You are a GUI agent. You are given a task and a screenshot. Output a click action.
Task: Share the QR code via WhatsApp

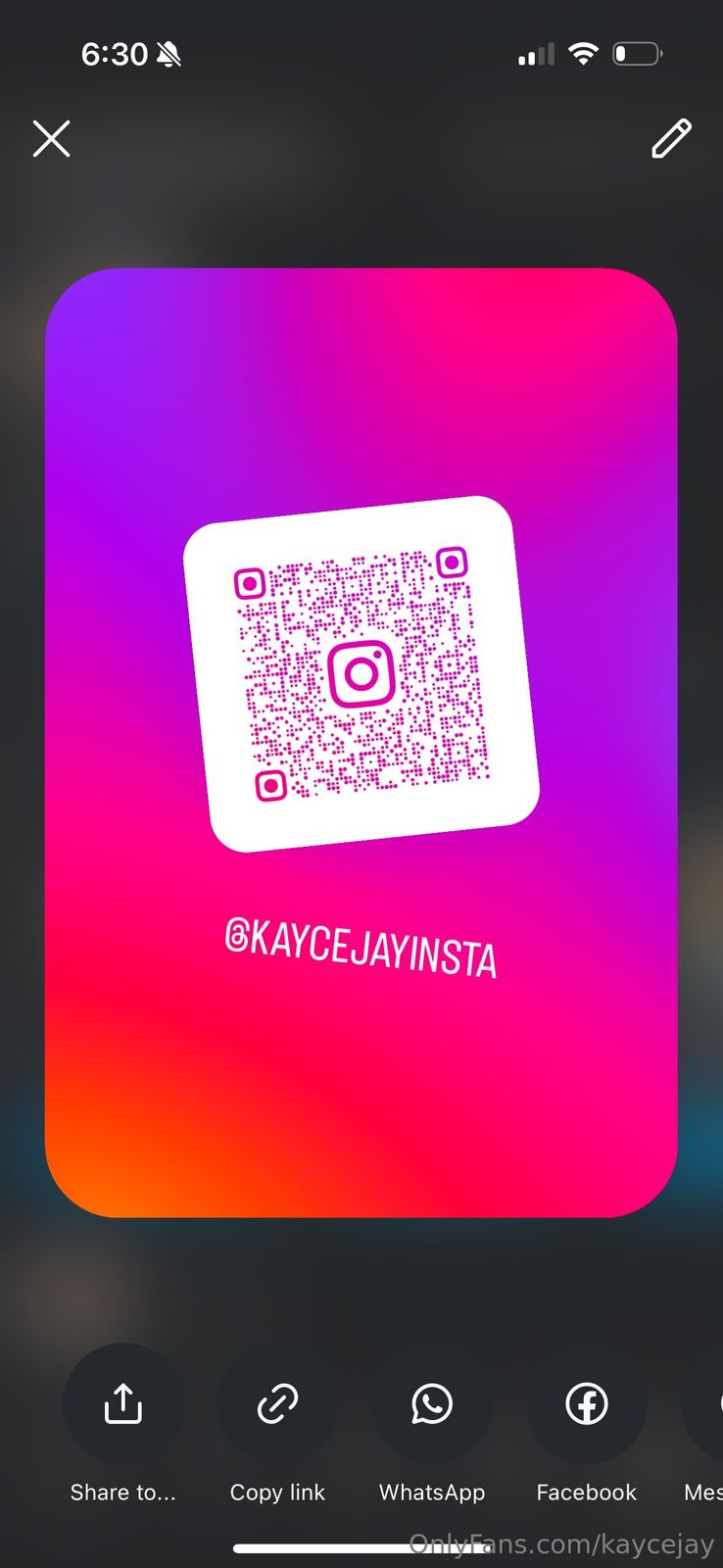click(x=432, y=1403)
